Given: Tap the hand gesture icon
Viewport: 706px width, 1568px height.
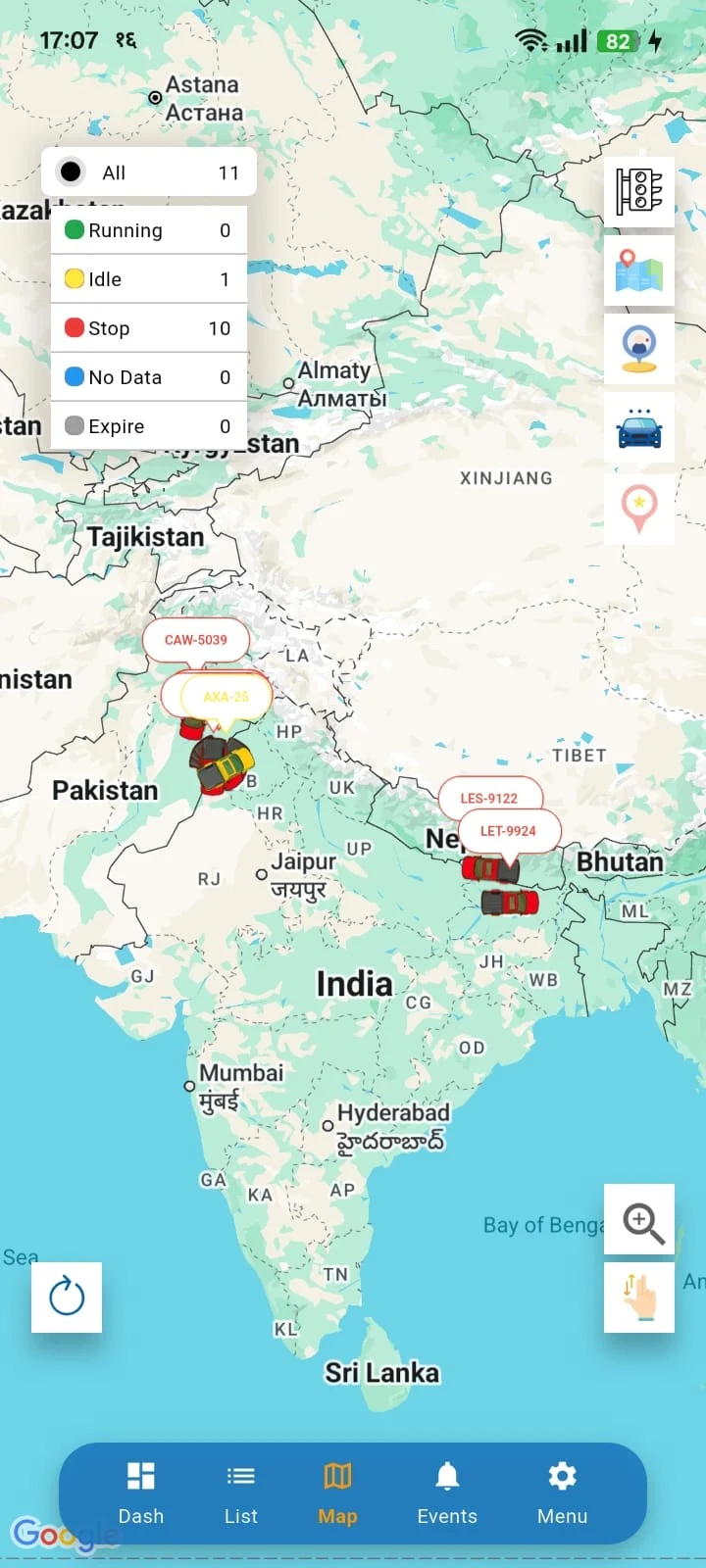Looking at the screenshot, I should (x=639, y=1298).
